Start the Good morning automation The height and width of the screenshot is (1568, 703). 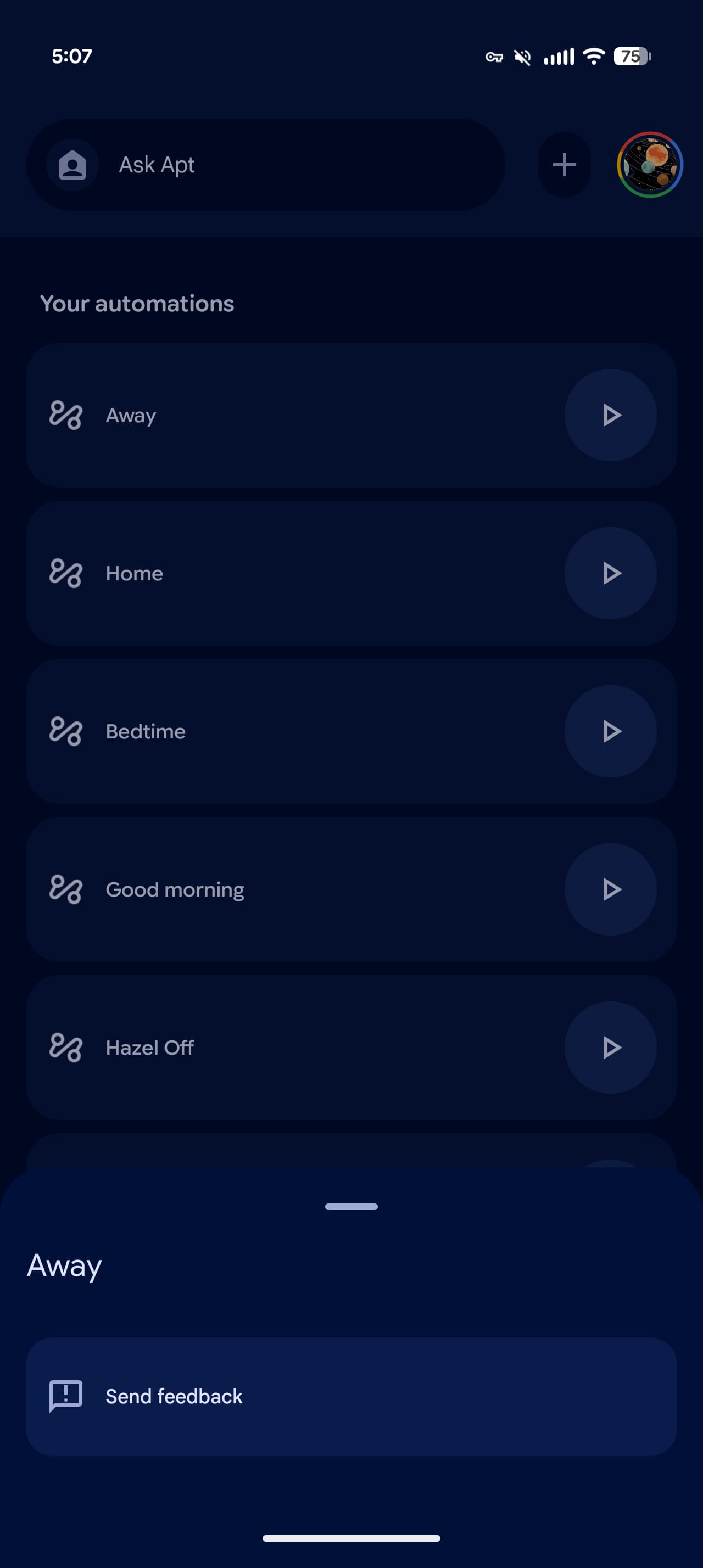610,889
